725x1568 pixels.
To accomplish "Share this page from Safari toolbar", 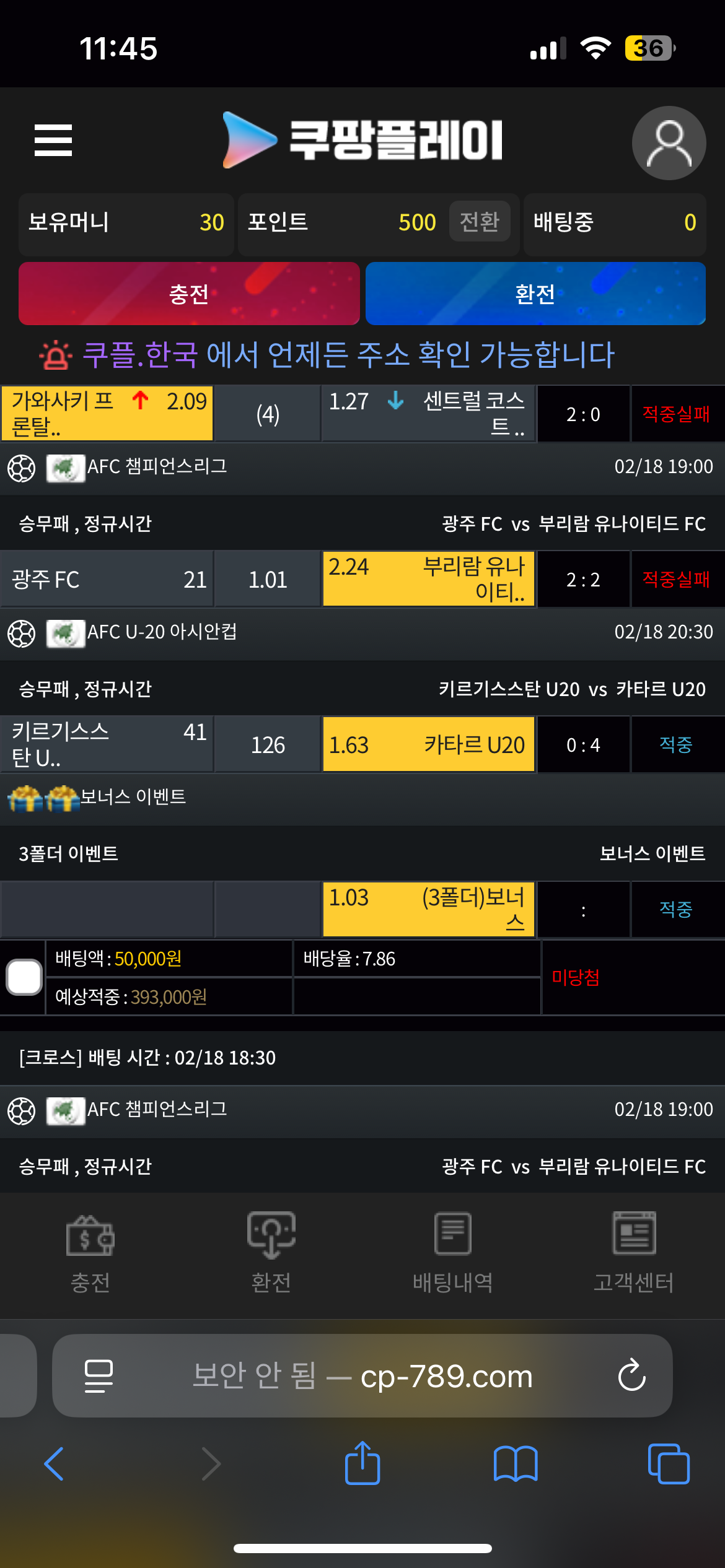I will coord(362,1463).
